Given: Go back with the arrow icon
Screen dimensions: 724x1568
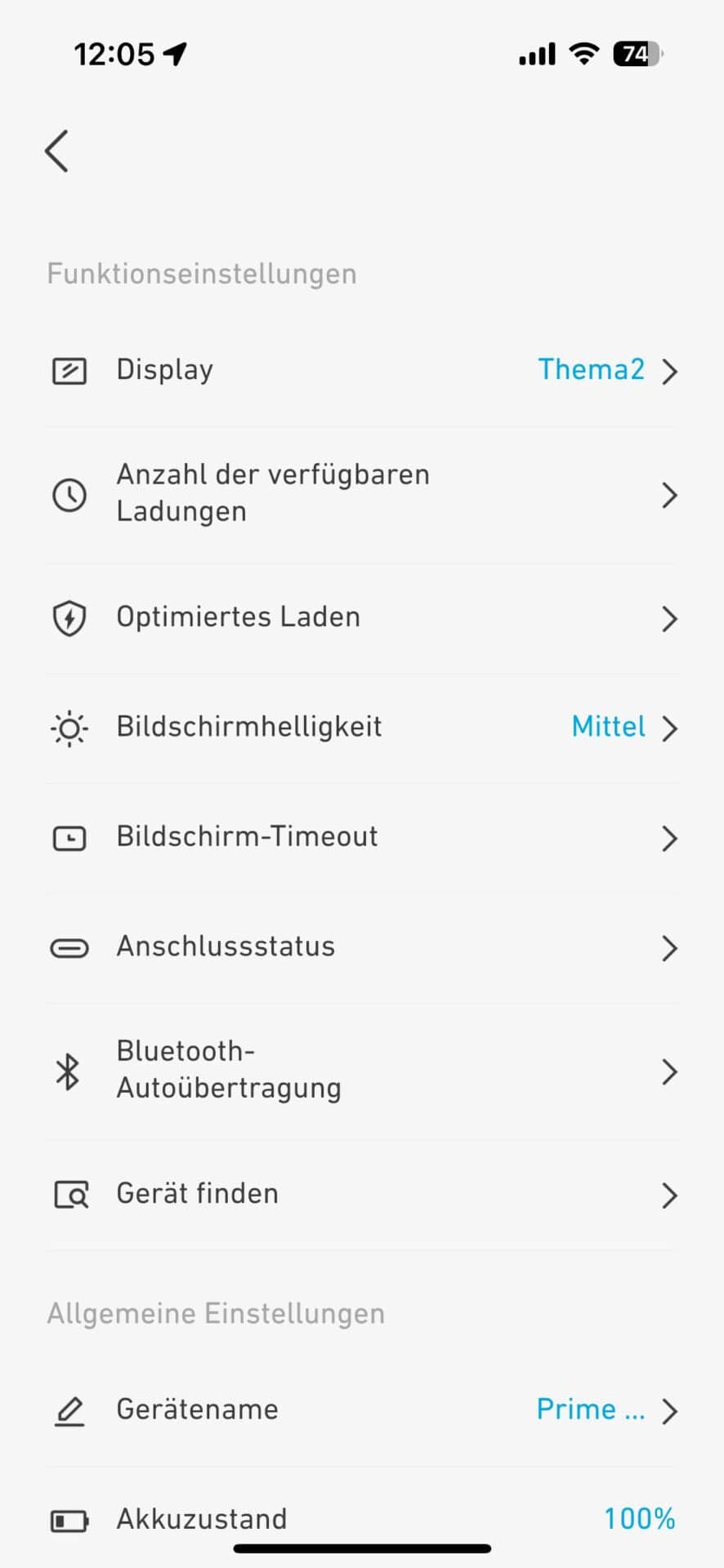Looking at the screenshot, I should 57,151.
